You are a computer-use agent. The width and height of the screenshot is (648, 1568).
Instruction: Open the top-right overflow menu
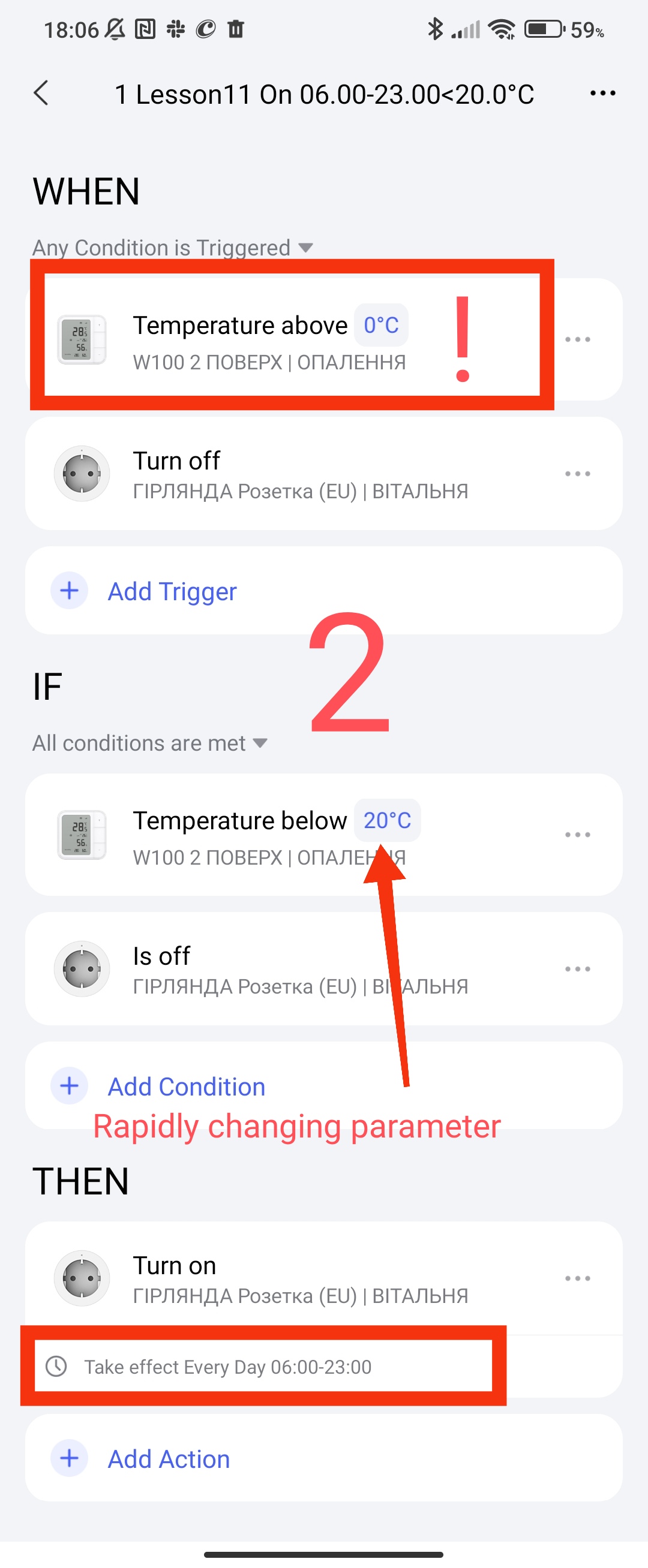click(602, 94)
